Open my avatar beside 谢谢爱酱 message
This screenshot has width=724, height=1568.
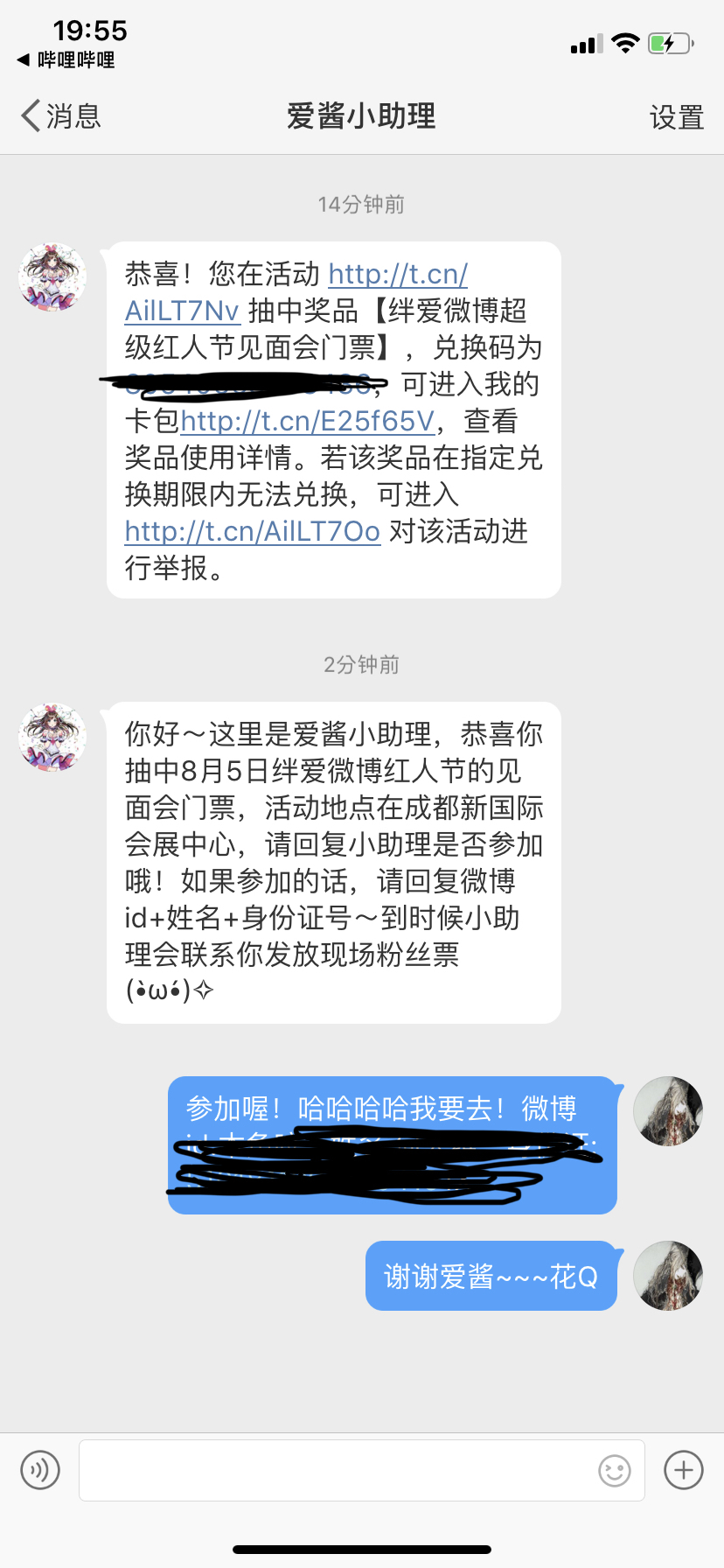(x=668, y=1276)
